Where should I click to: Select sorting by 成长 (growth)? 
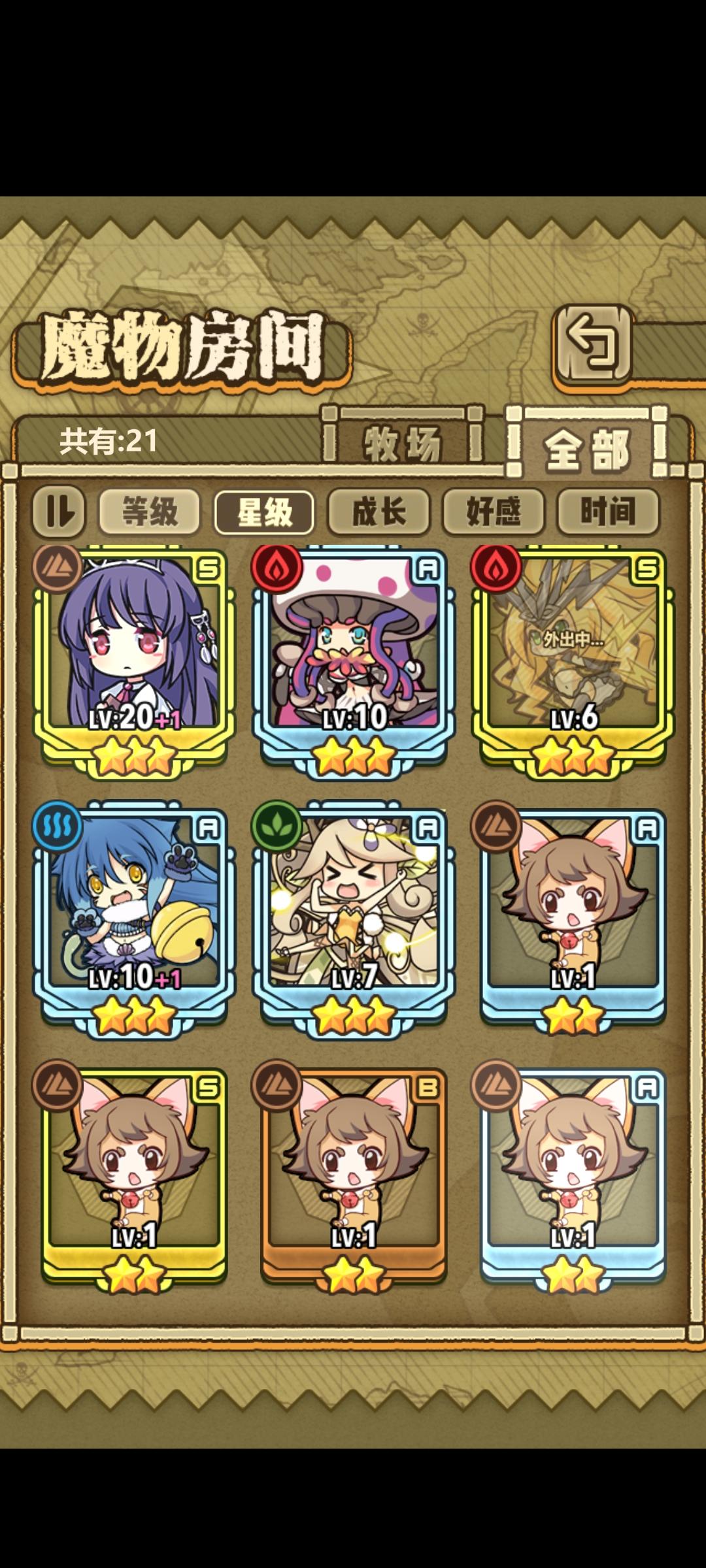tap(379, 514)
